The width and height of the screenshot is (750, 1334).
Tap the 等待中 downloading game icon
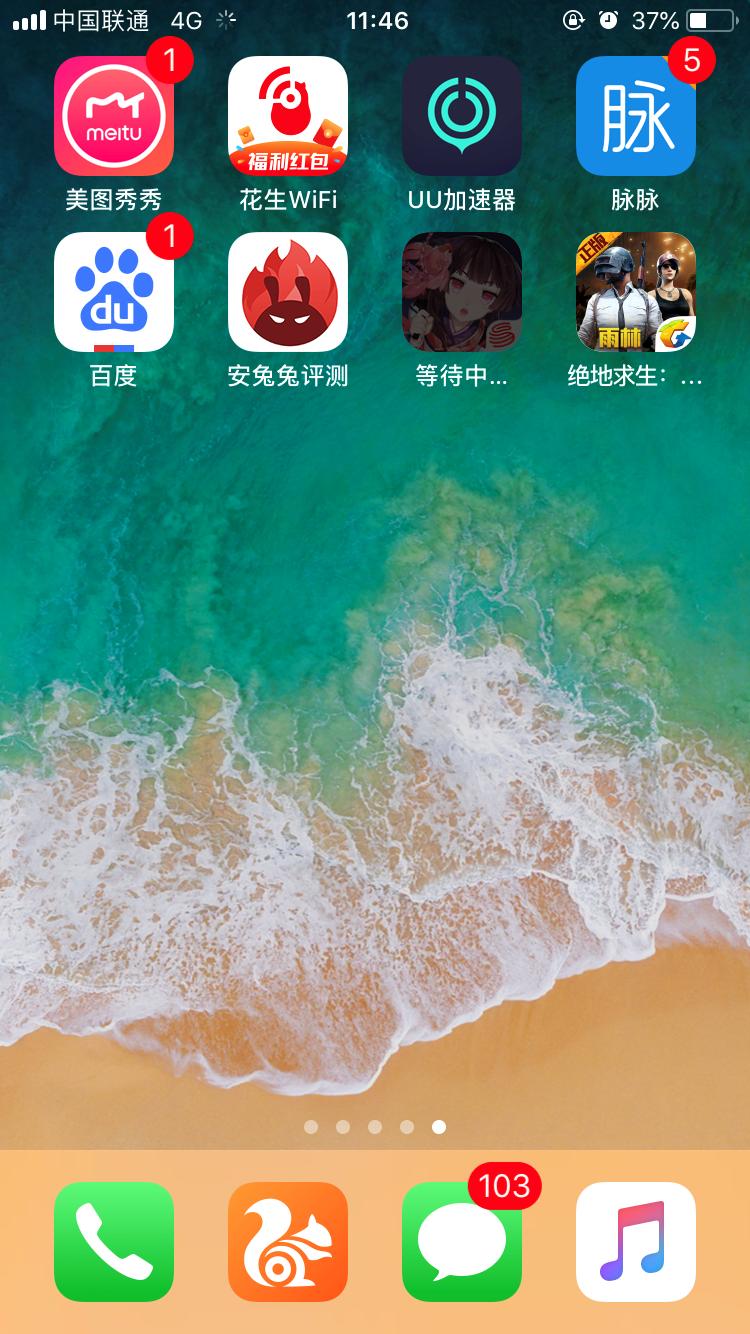[462, 292]
